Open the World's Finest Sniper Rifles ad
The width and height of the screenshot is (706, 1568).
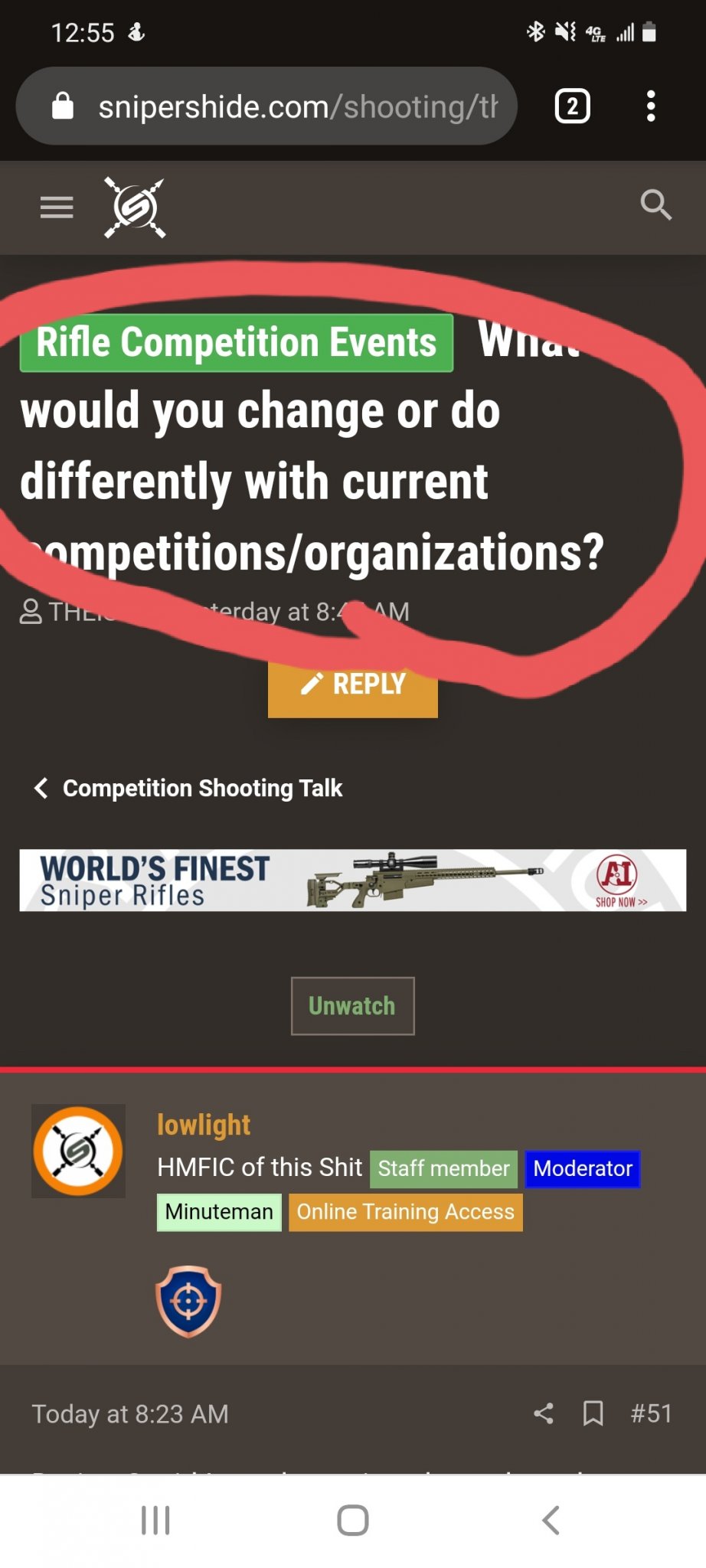point(353,880)
